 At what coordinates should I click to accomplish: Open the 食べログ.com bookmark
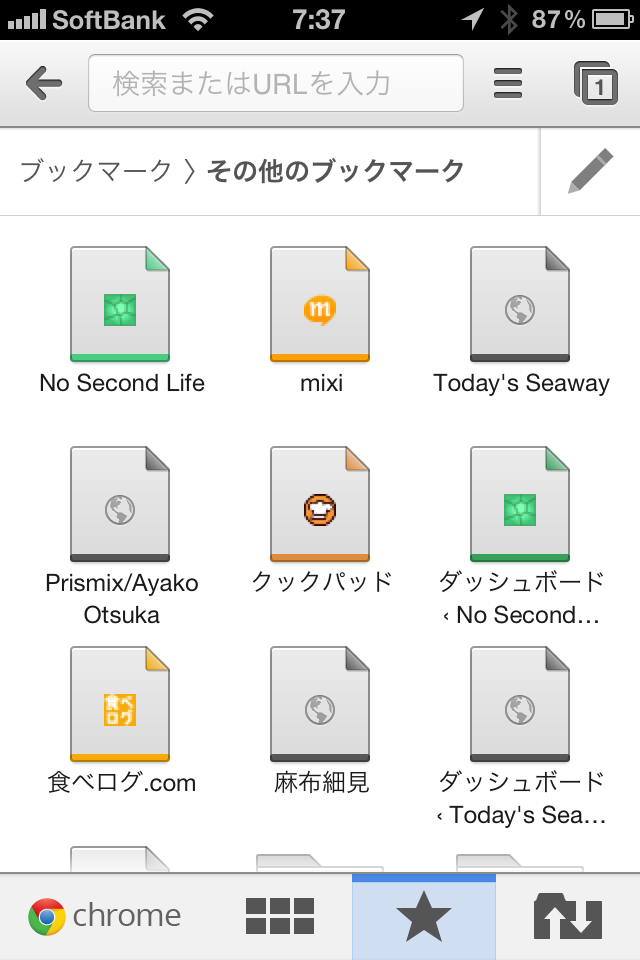(121, 720)
